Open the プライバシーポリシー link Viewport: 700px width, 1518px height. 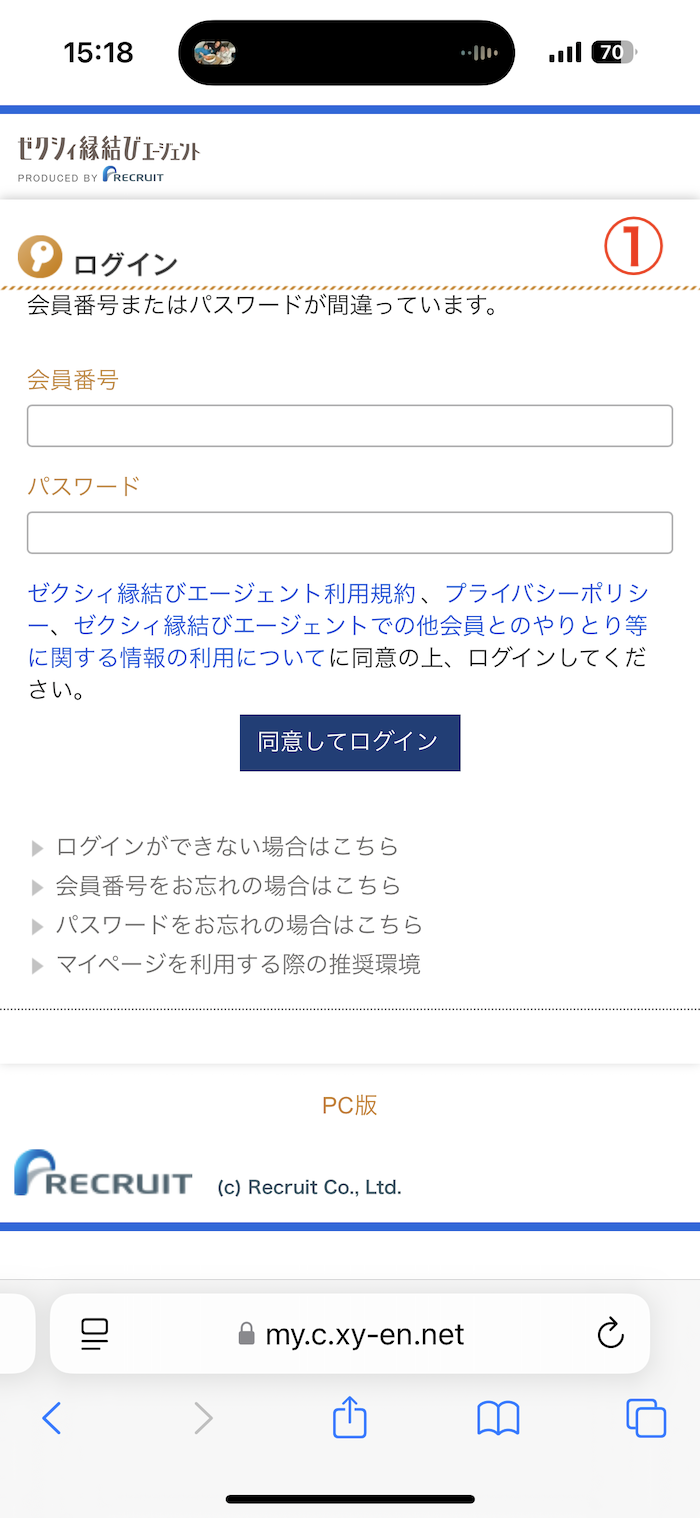point(545,593)
